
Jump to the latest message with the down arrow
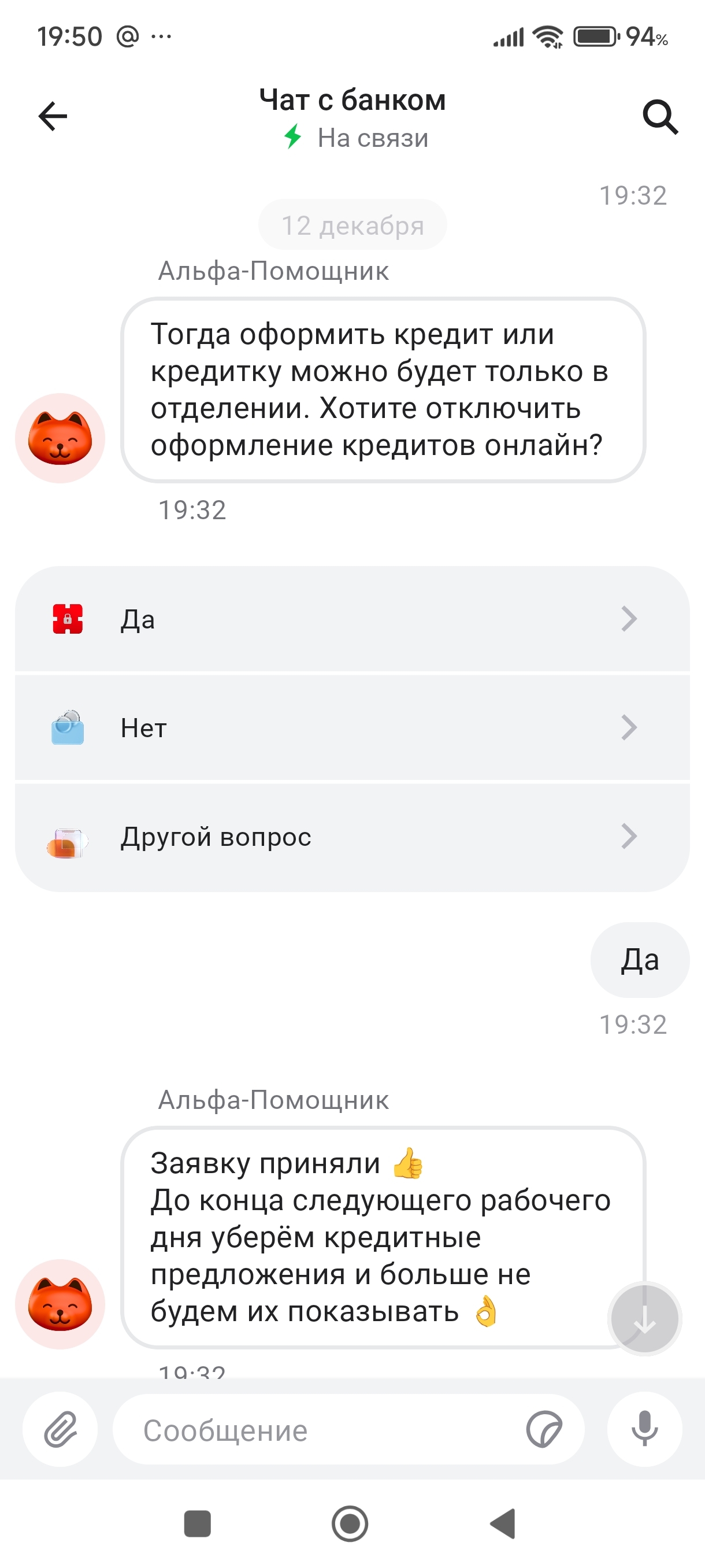click(644, 1318)
